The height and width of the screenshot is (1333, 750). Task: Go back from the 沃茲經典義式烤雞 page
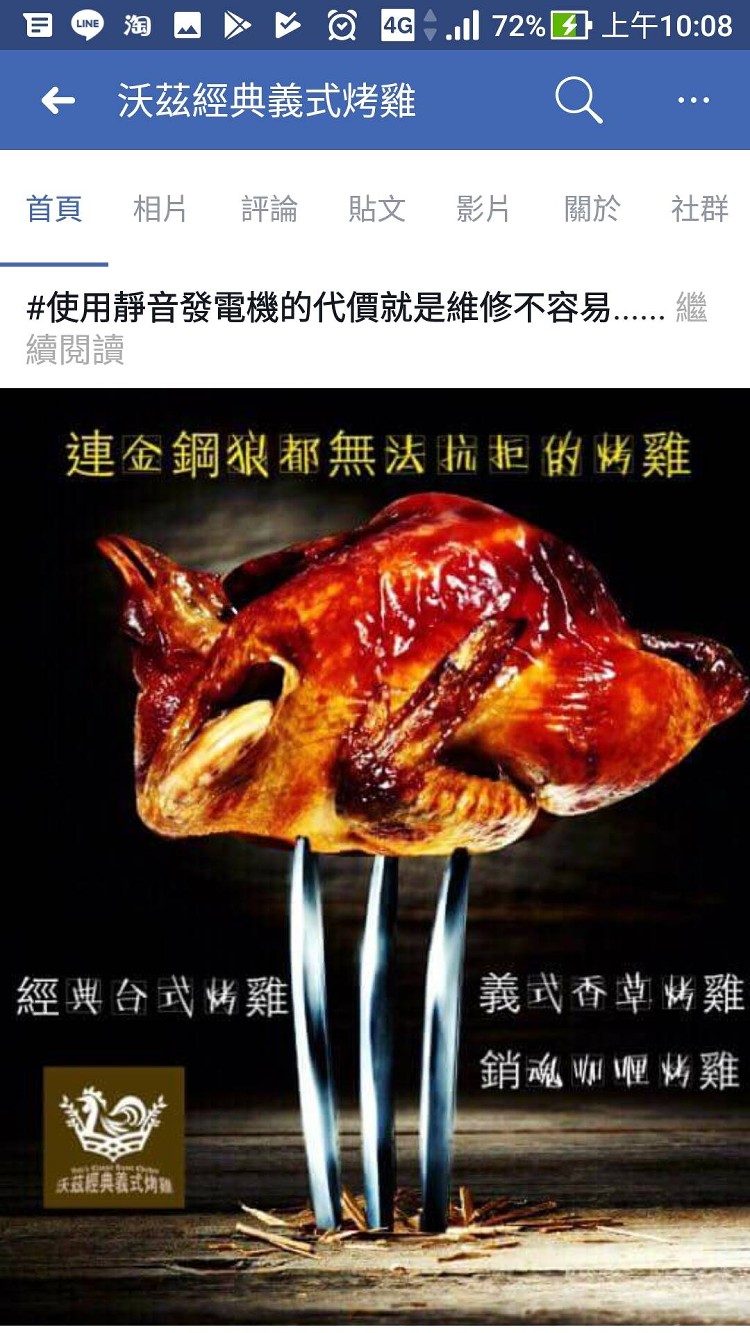click(58, 100)
